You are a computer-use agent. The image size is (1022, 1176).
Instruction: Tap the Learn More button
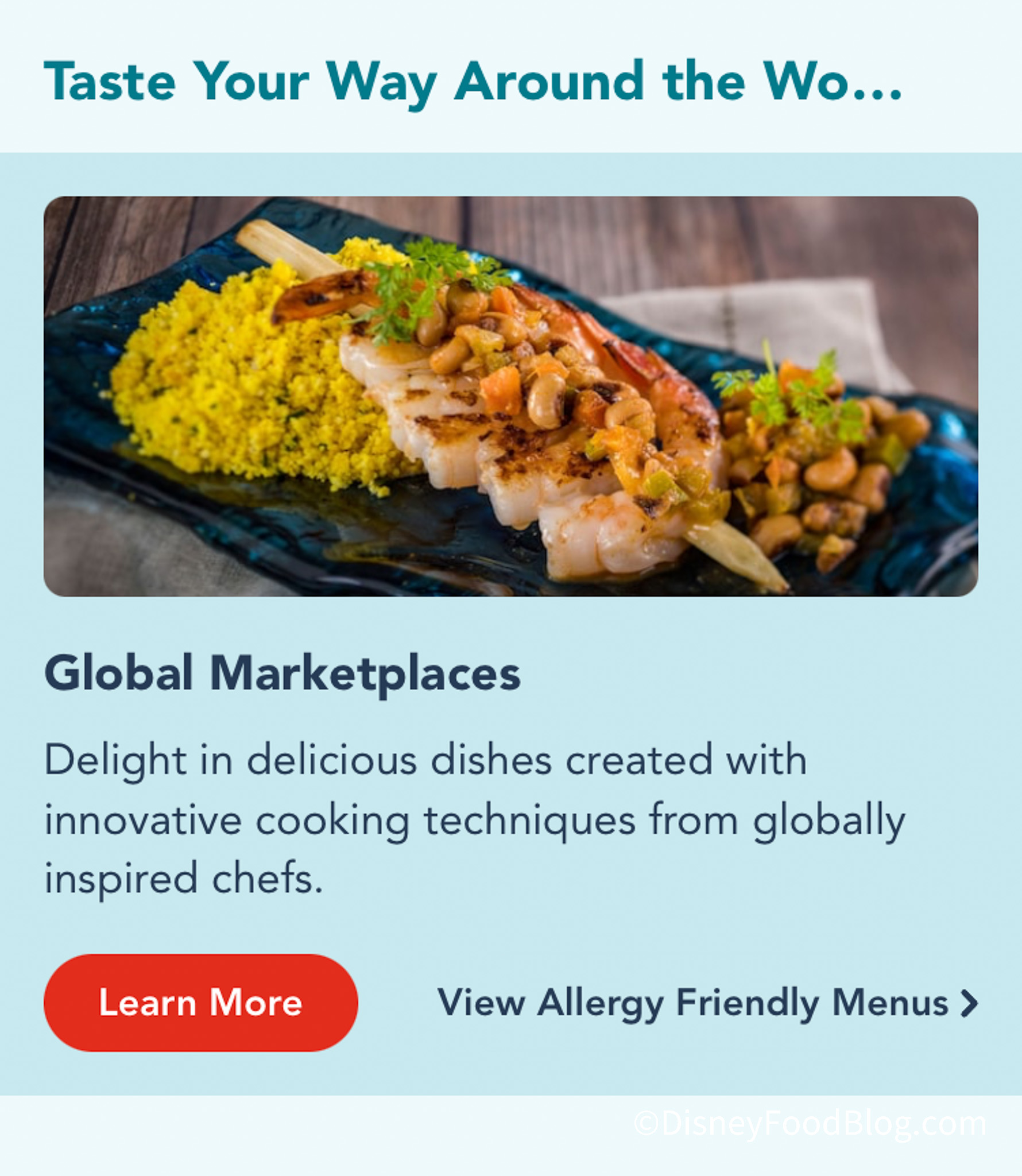click(x=200, y=1003)
